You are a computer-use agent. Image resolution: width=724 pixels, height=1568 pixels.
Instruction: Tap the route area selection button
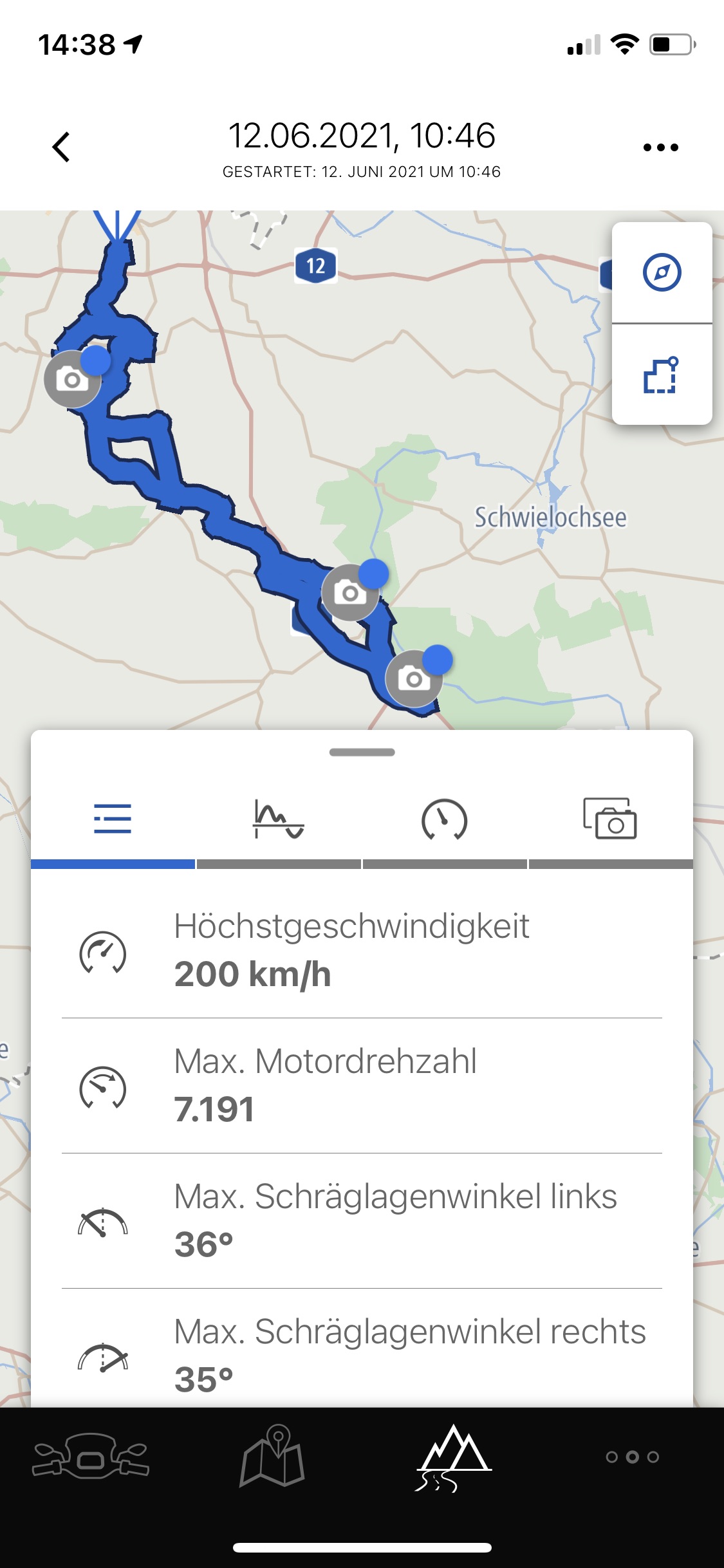662,375
